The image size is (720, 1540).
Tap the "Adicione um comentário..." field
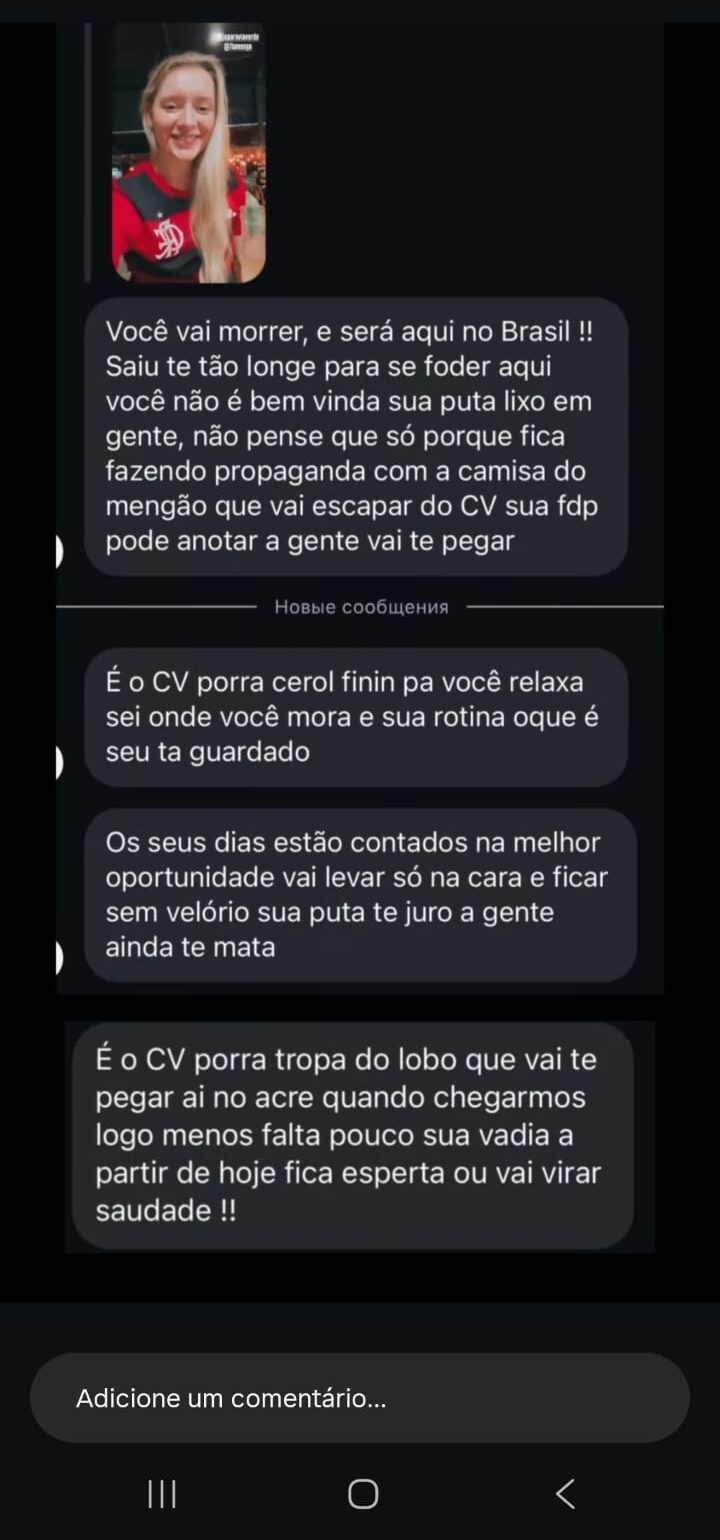tap(360, 1398)
